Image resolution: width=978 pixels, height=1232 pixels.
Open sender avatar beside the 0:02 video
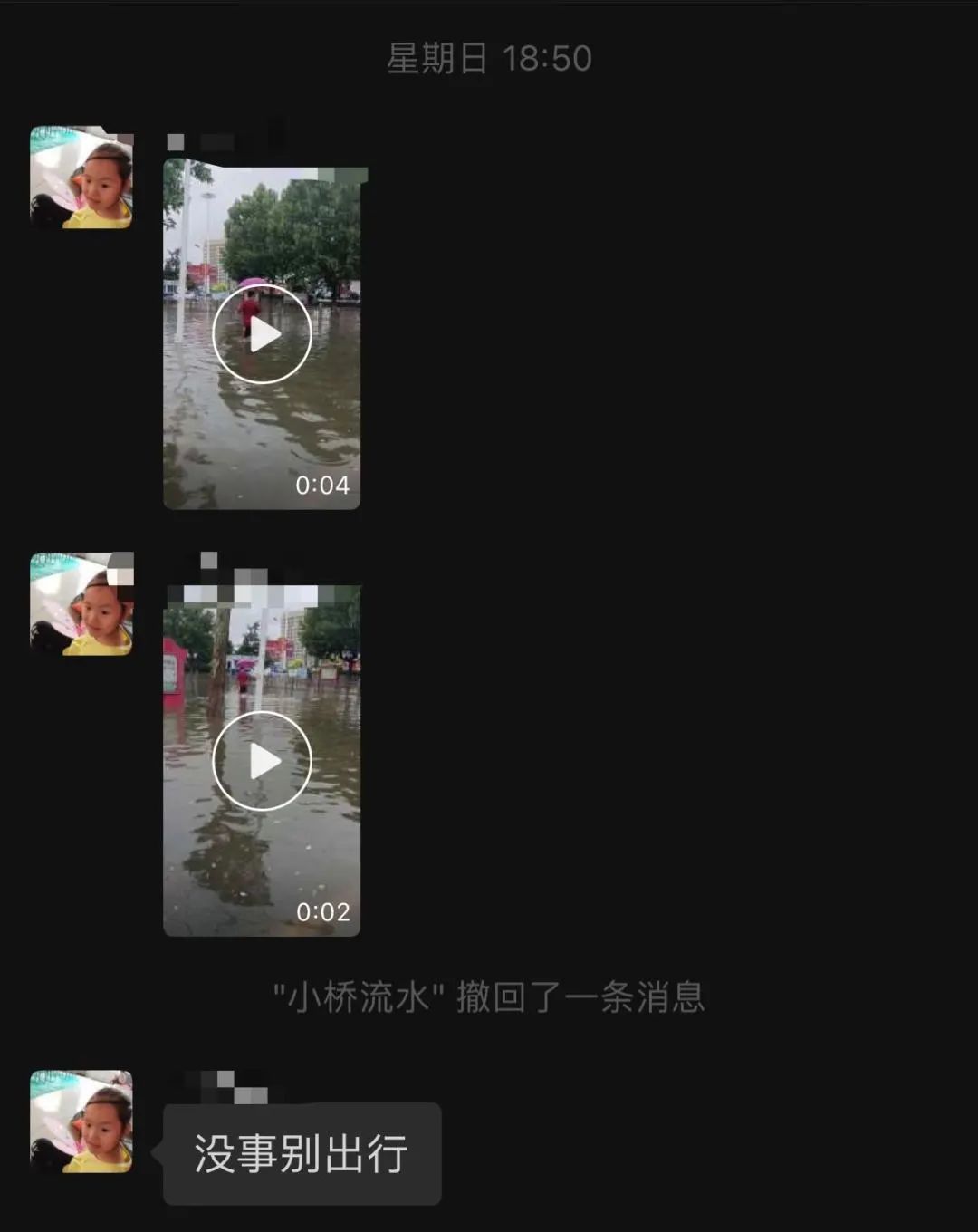pyautogui.click(x=81, y=604)
